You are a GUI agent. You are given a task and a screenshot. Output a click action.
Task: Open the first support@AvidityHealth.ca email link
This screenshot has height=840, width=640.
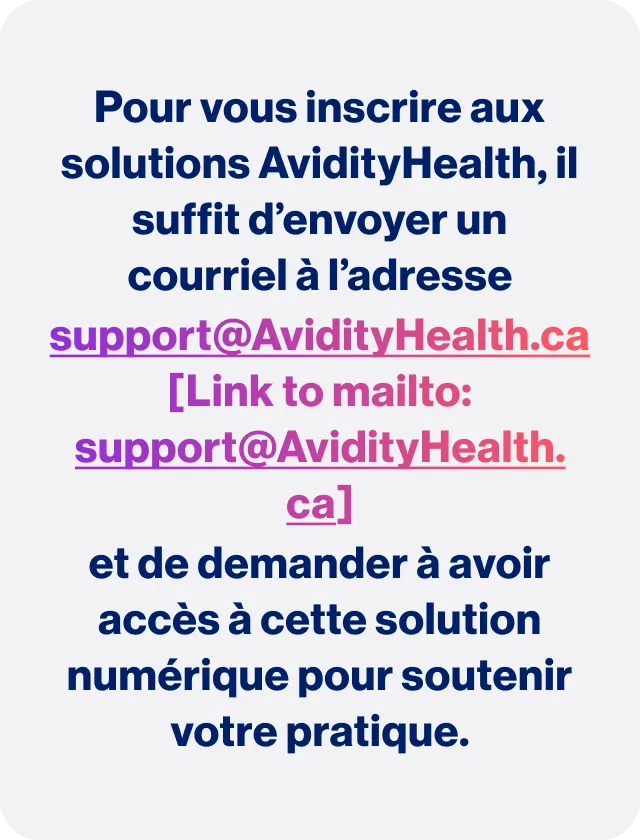click(x=319, y=337)
